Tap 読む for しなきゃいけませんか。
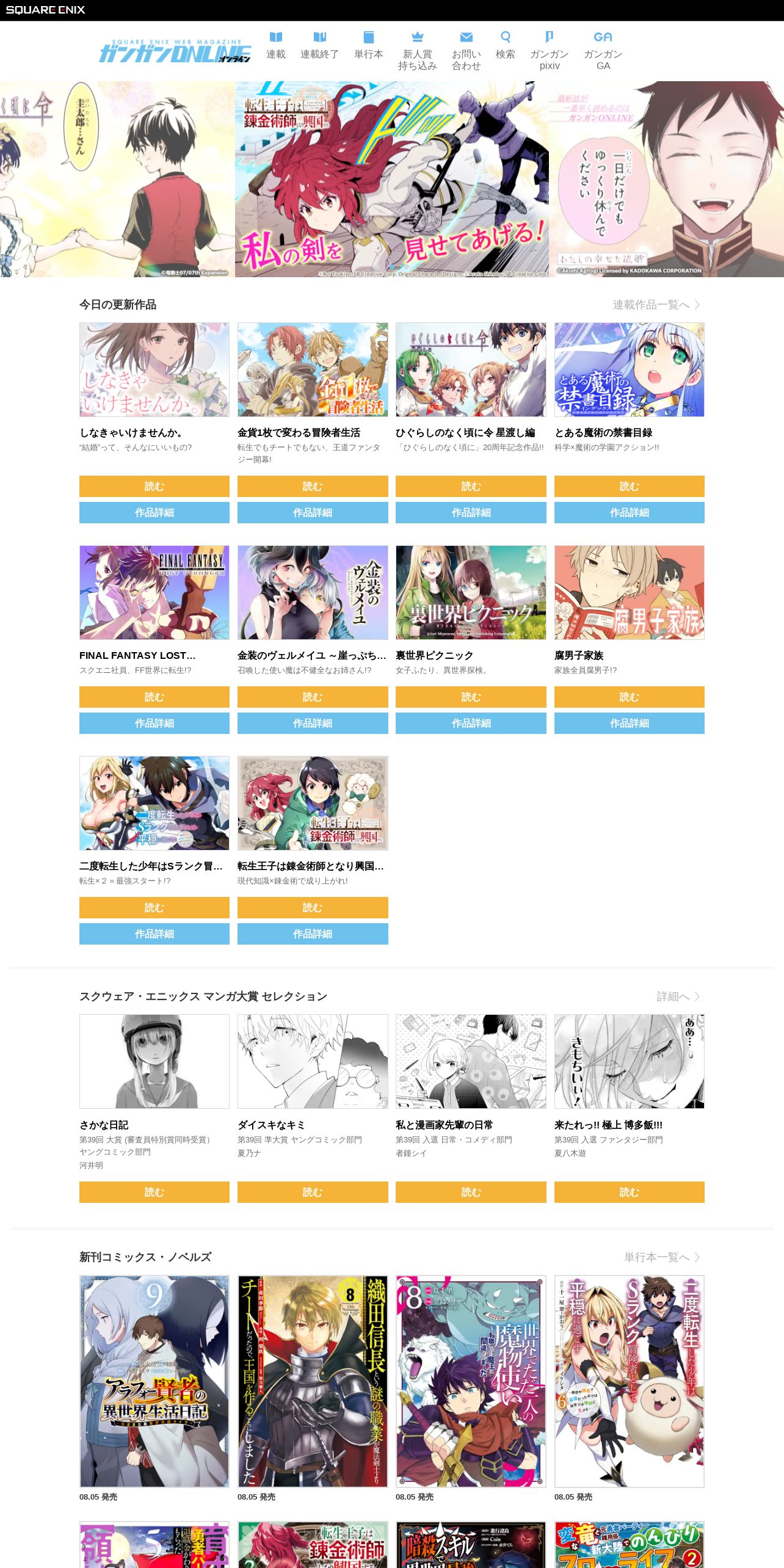This screenshot has height=1568, width=784. [x=154, y=486]
